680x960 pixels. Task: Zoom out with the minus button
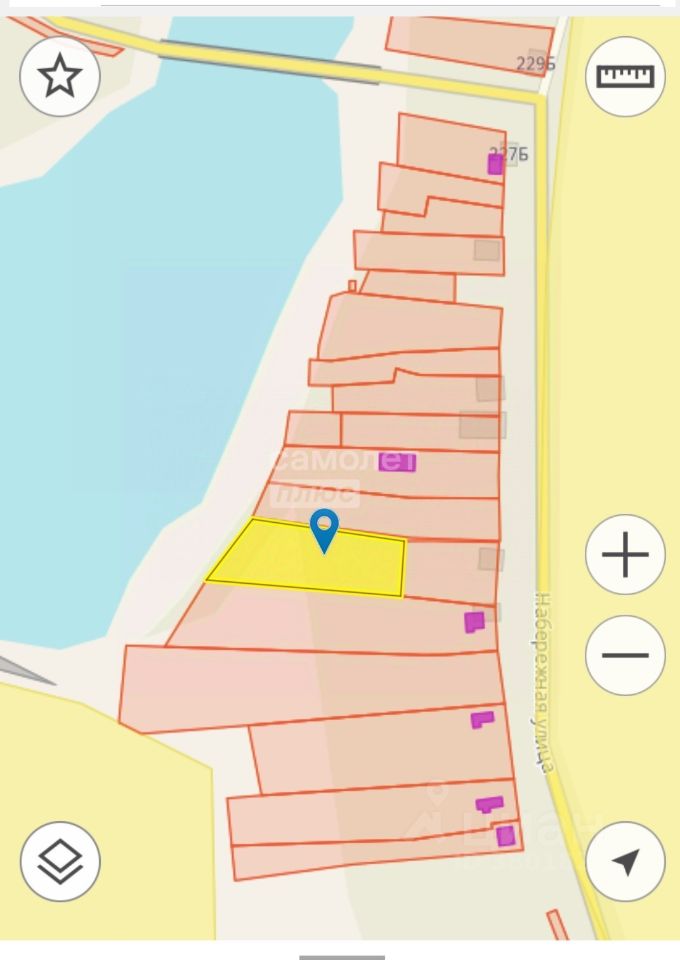[x=625, y=655]
